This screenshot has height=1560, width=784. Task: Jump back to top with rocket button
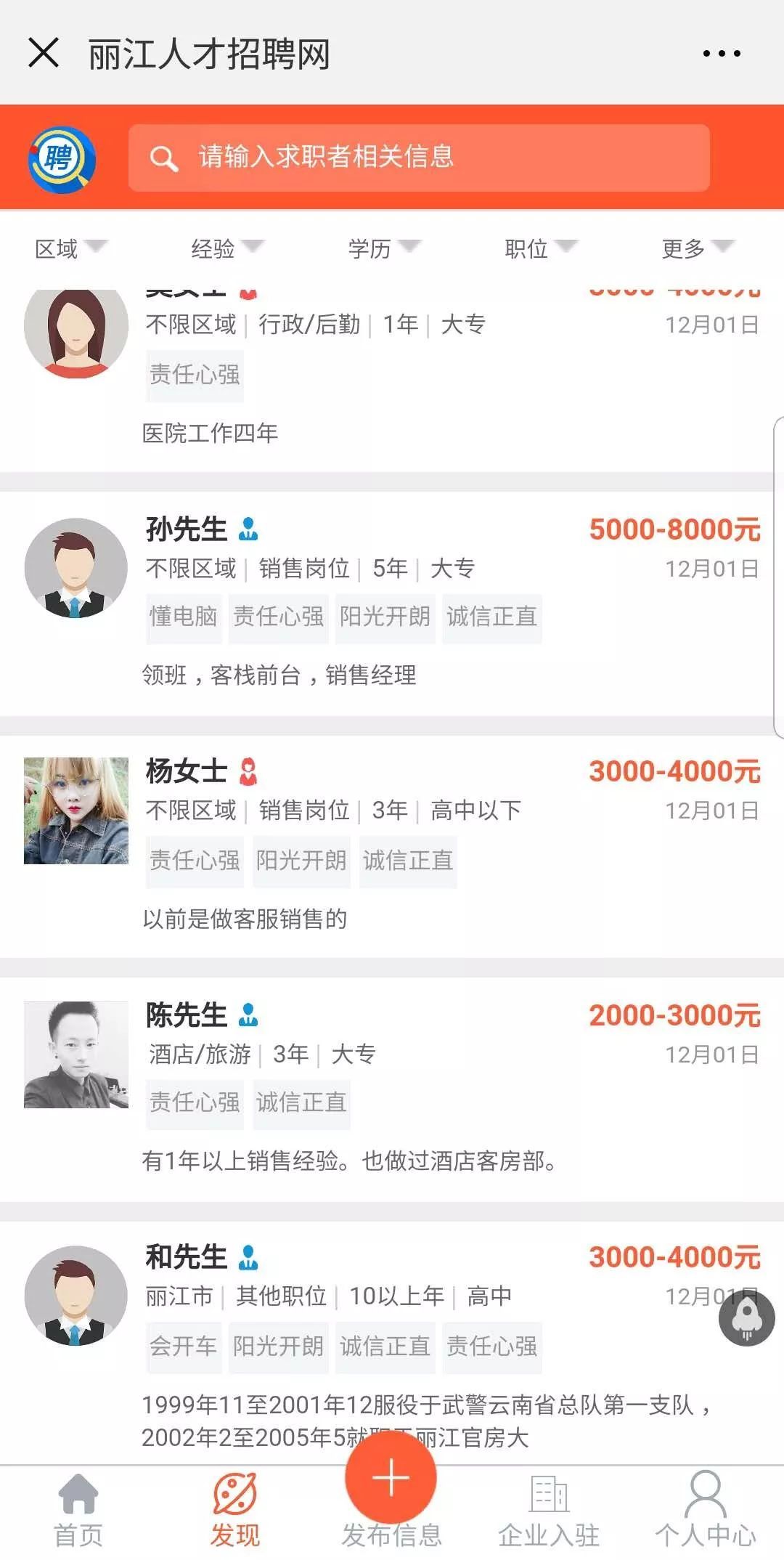[x=746, y=1318]
